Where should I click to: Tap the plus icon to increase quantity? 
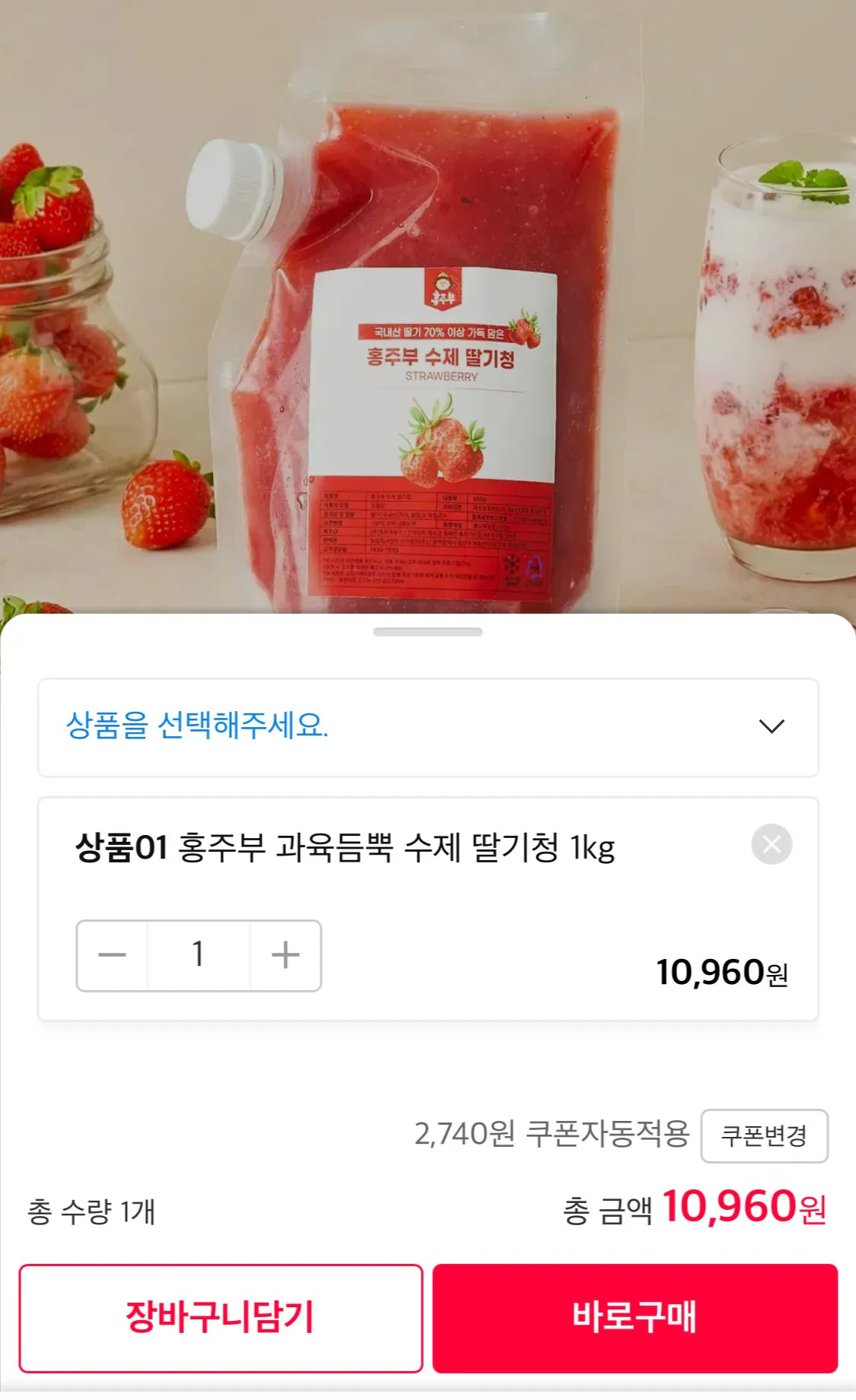coord(285,955)
